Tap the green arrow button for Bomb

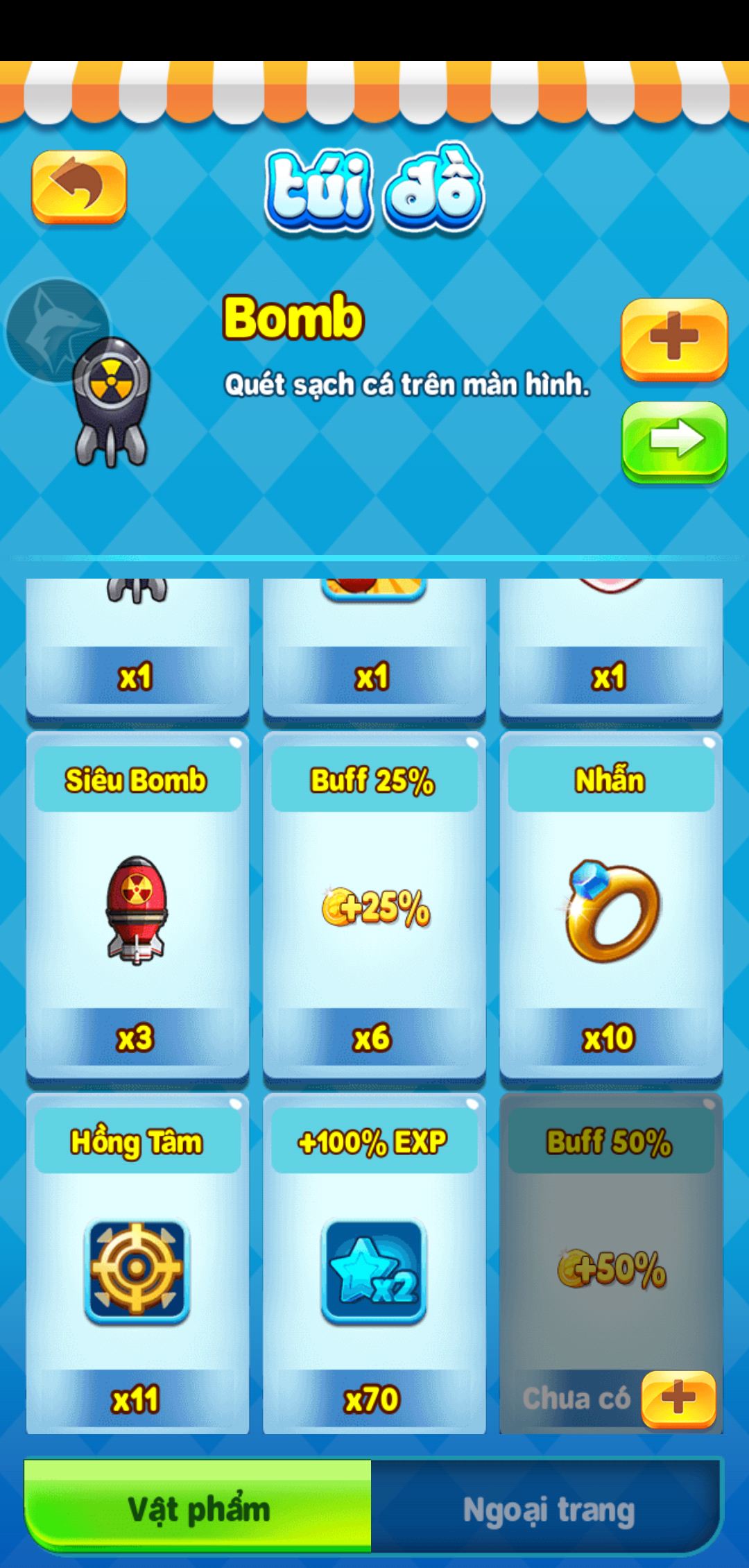point(674,441)
